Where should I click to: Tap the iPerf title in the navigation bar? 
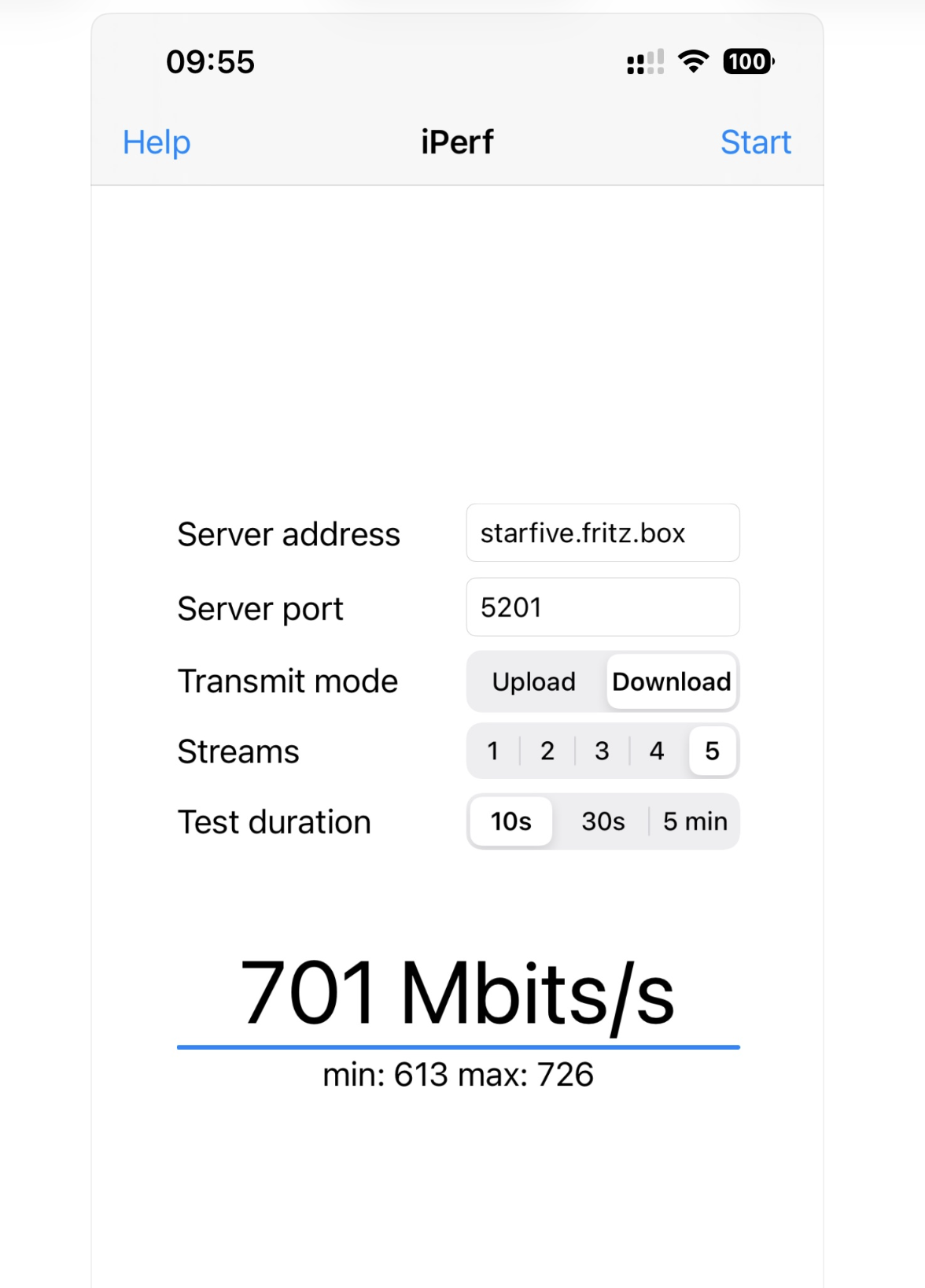457,142
